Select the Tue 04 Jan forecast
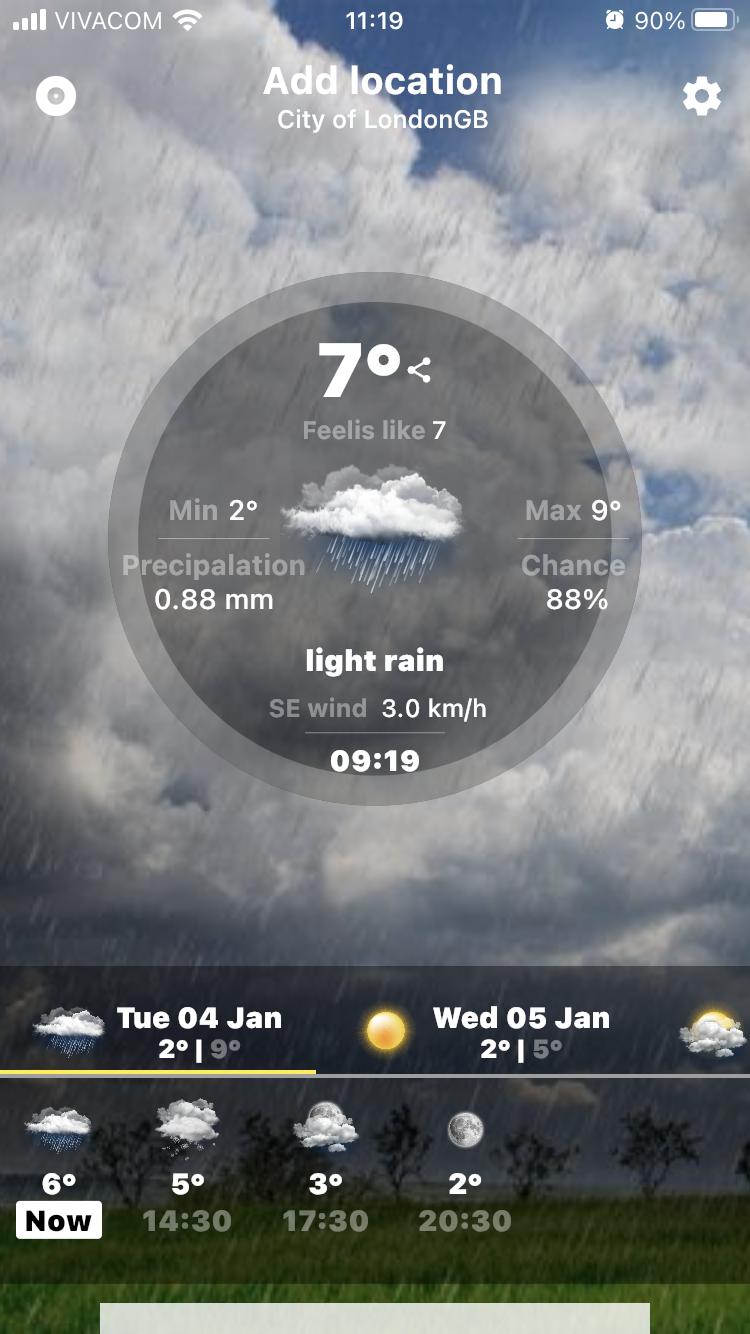The height and width of the screenshot is (1334, 750). point(158,1032)
